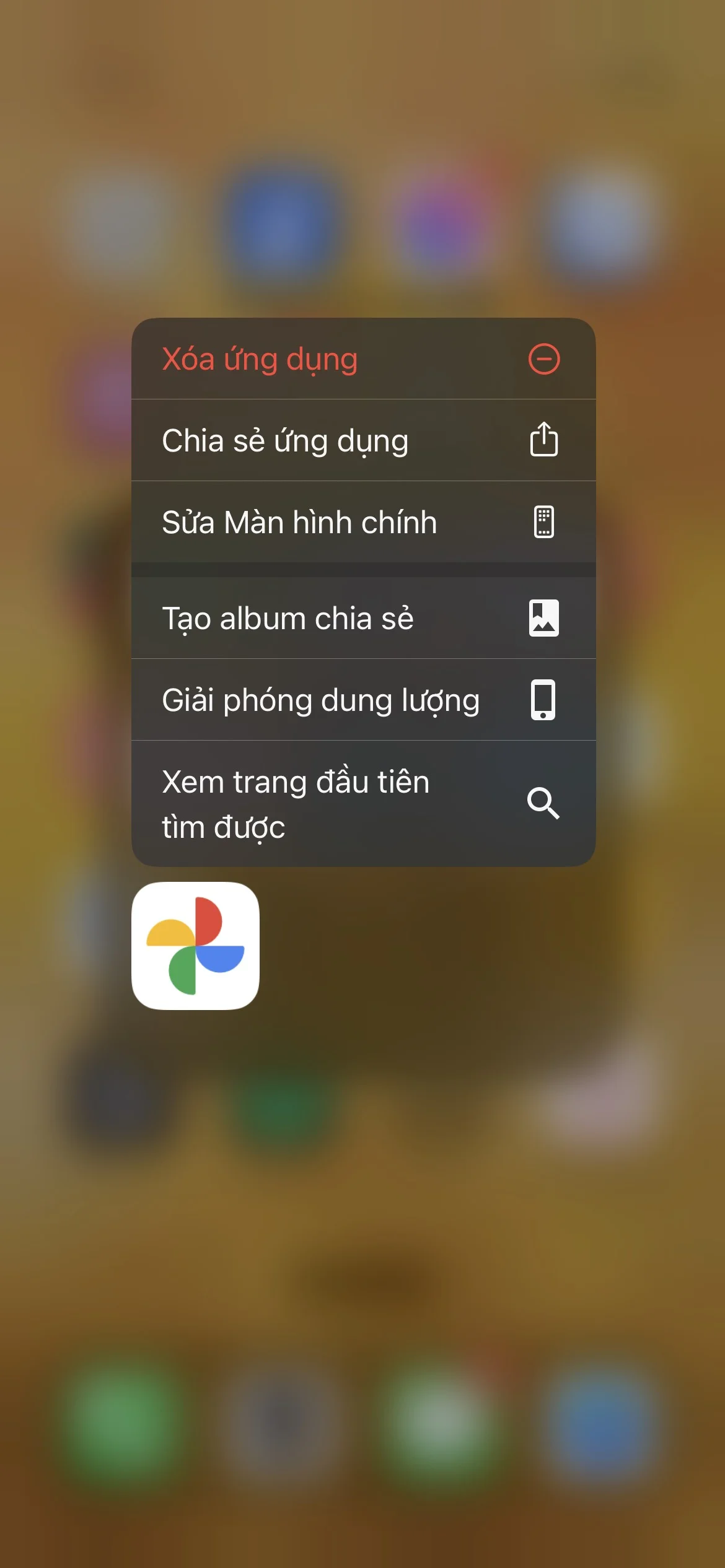The image size is (725, 1568).
Task: Open Xem trang đầu tiên tìm được
Action: [x=310, y=804]
